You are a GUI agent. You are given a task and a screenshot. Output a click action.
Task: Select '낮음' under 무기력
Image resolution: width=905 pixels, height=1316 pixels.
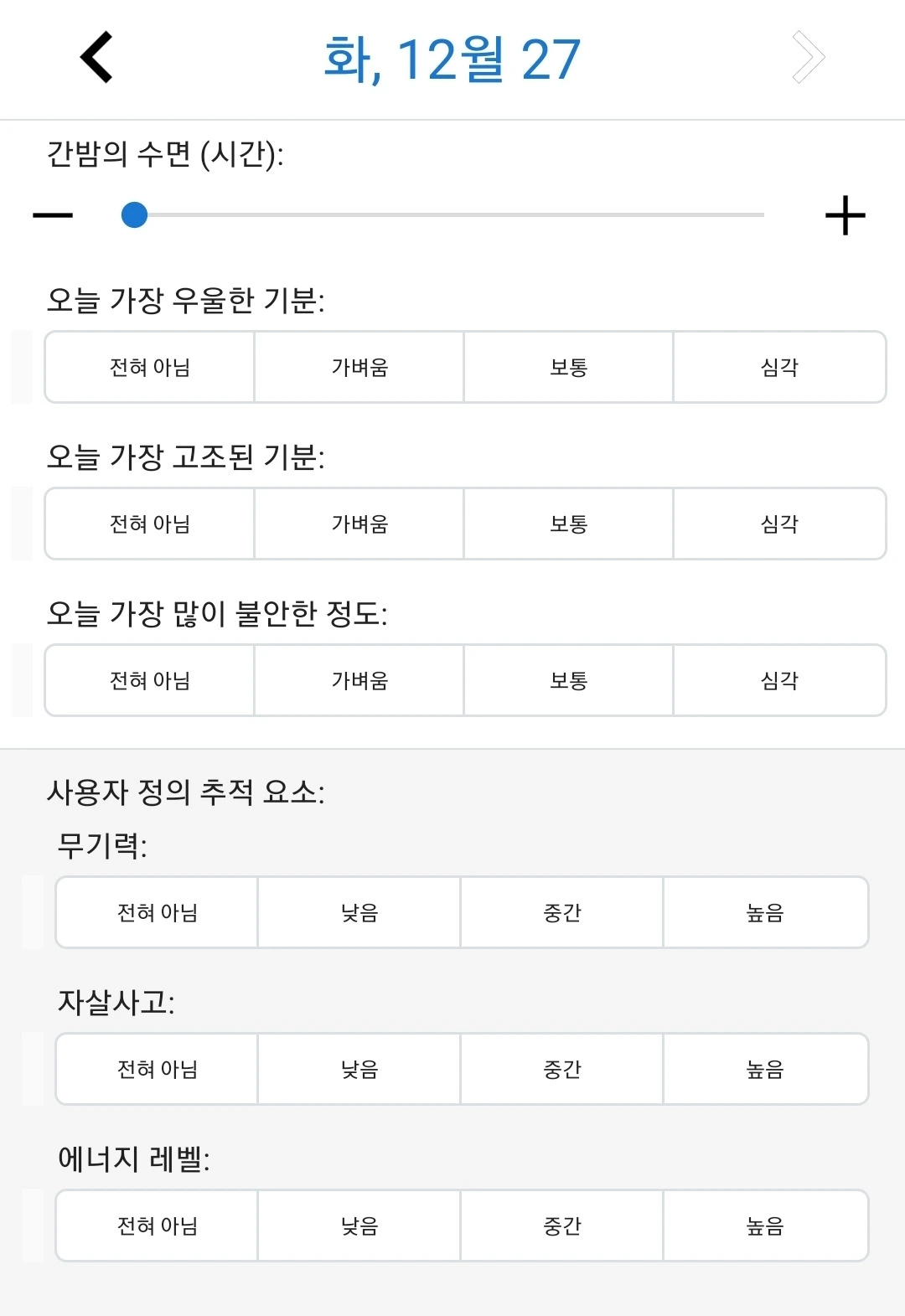coord(359,913)
